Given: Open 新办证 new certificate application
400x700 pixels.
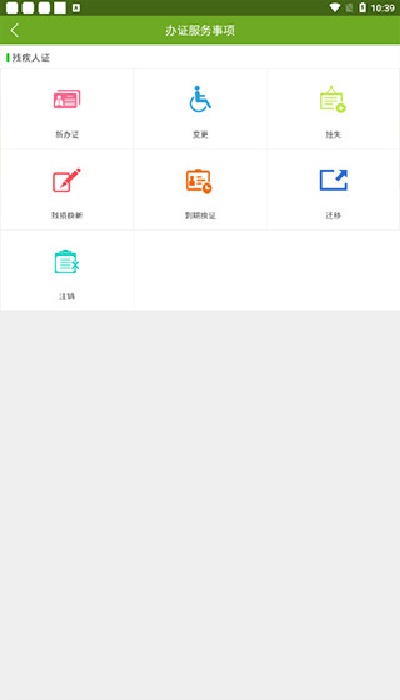Looking at the screenshot, I should point(67,109).
